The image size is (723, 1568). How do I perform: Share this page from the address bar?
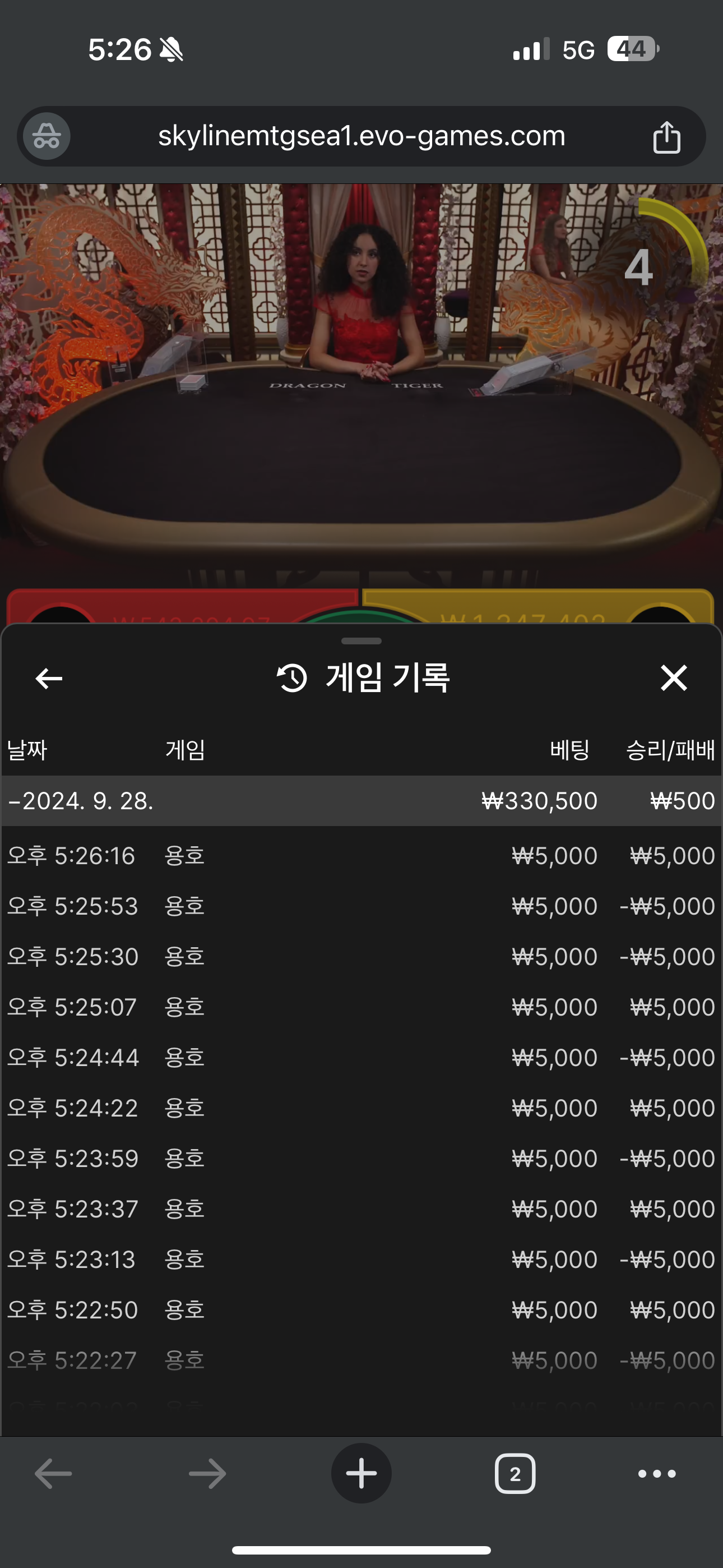pyautogui.click(x=666, y=136)
